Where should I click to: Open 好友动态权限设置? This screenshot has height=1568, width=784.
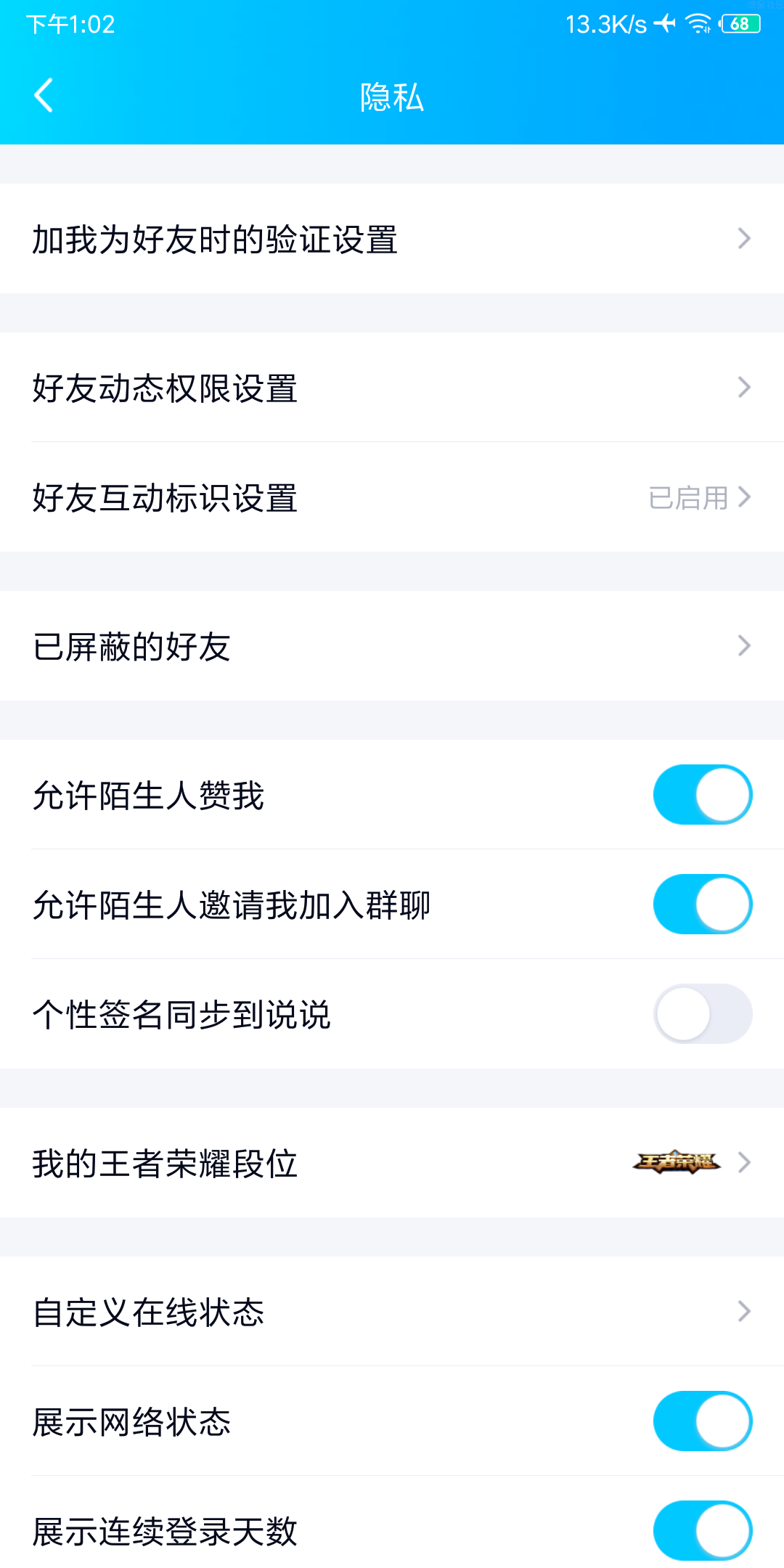click(x=392, y=388)
